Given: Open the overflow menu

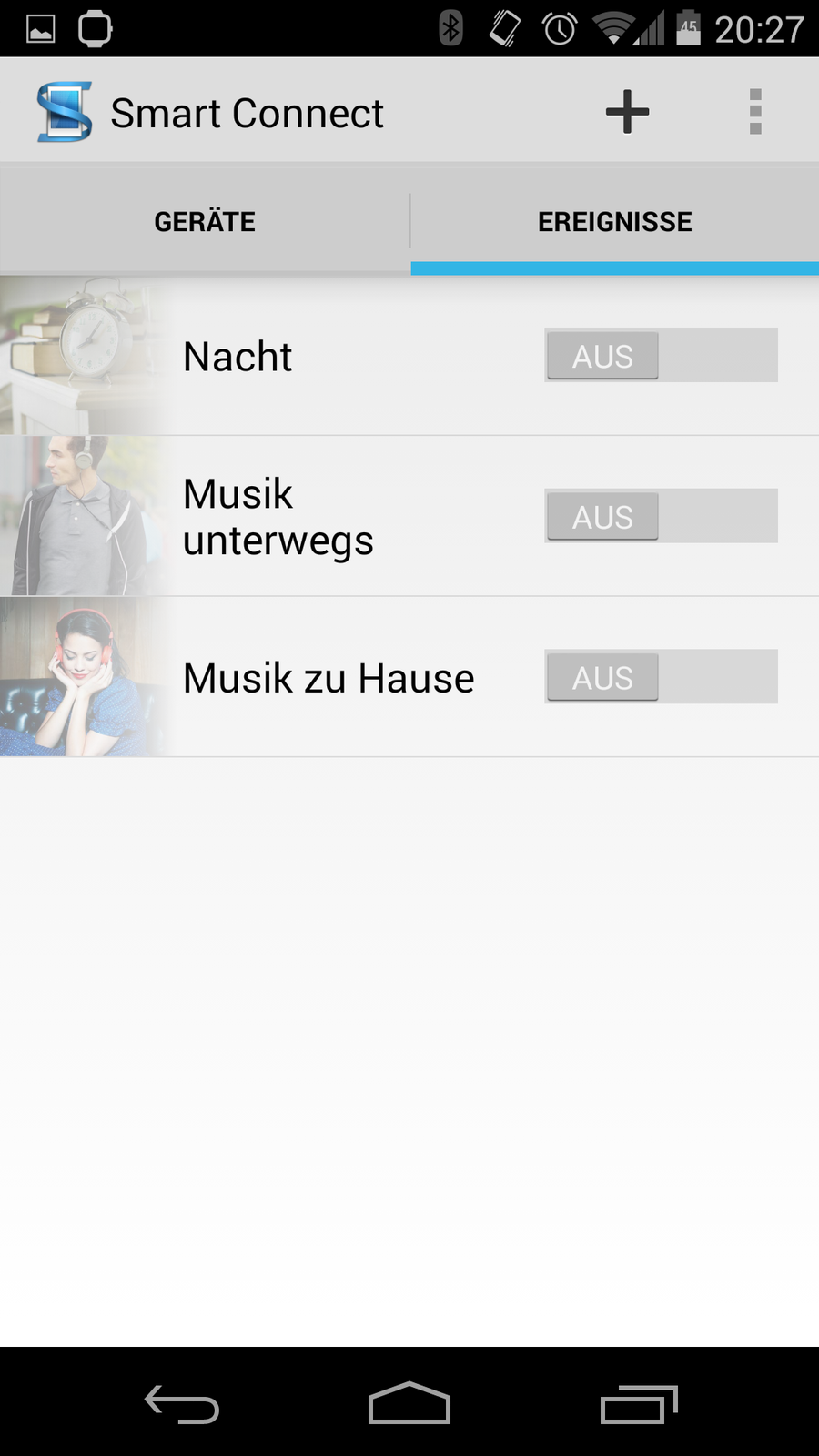Looking at the screenshot, I should (754, 112).
